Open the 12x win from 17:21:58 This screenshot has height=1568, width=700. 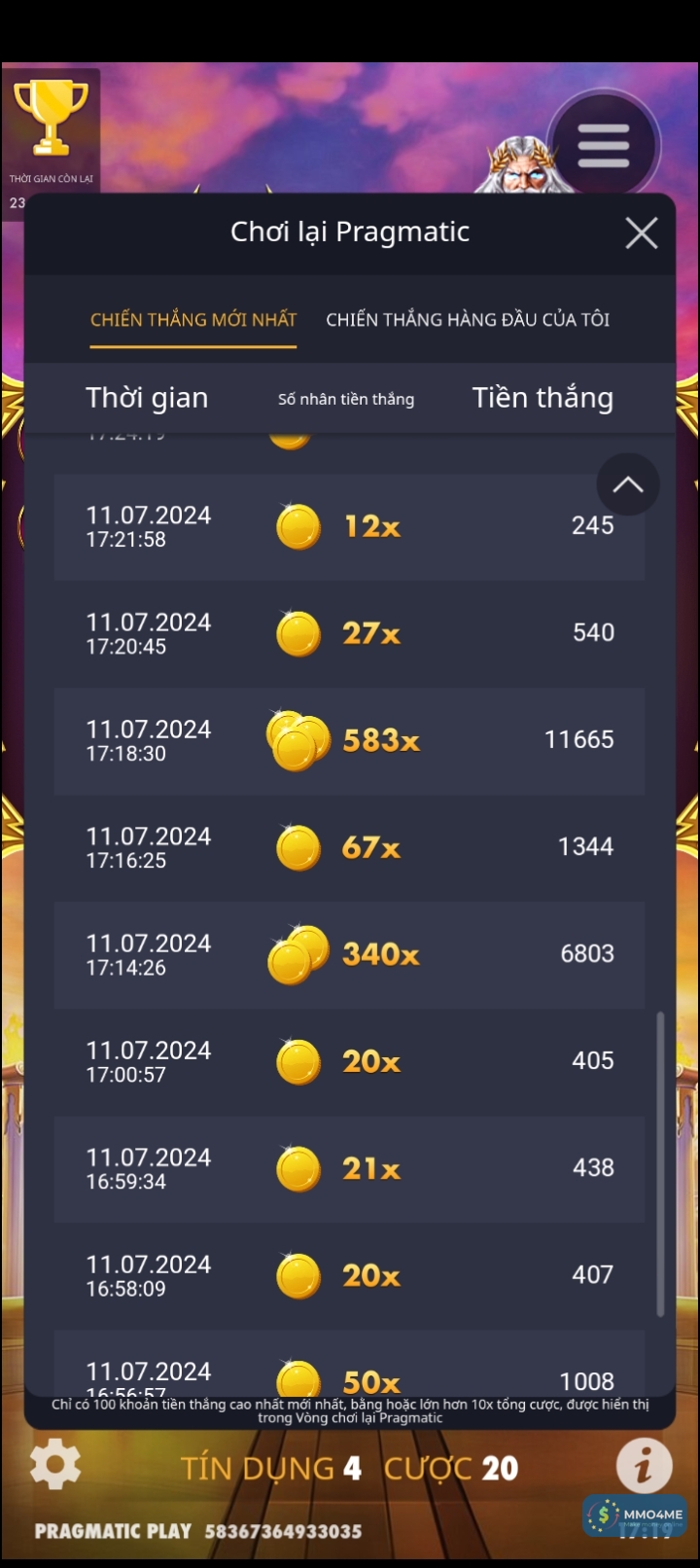[x=349, y=527]
